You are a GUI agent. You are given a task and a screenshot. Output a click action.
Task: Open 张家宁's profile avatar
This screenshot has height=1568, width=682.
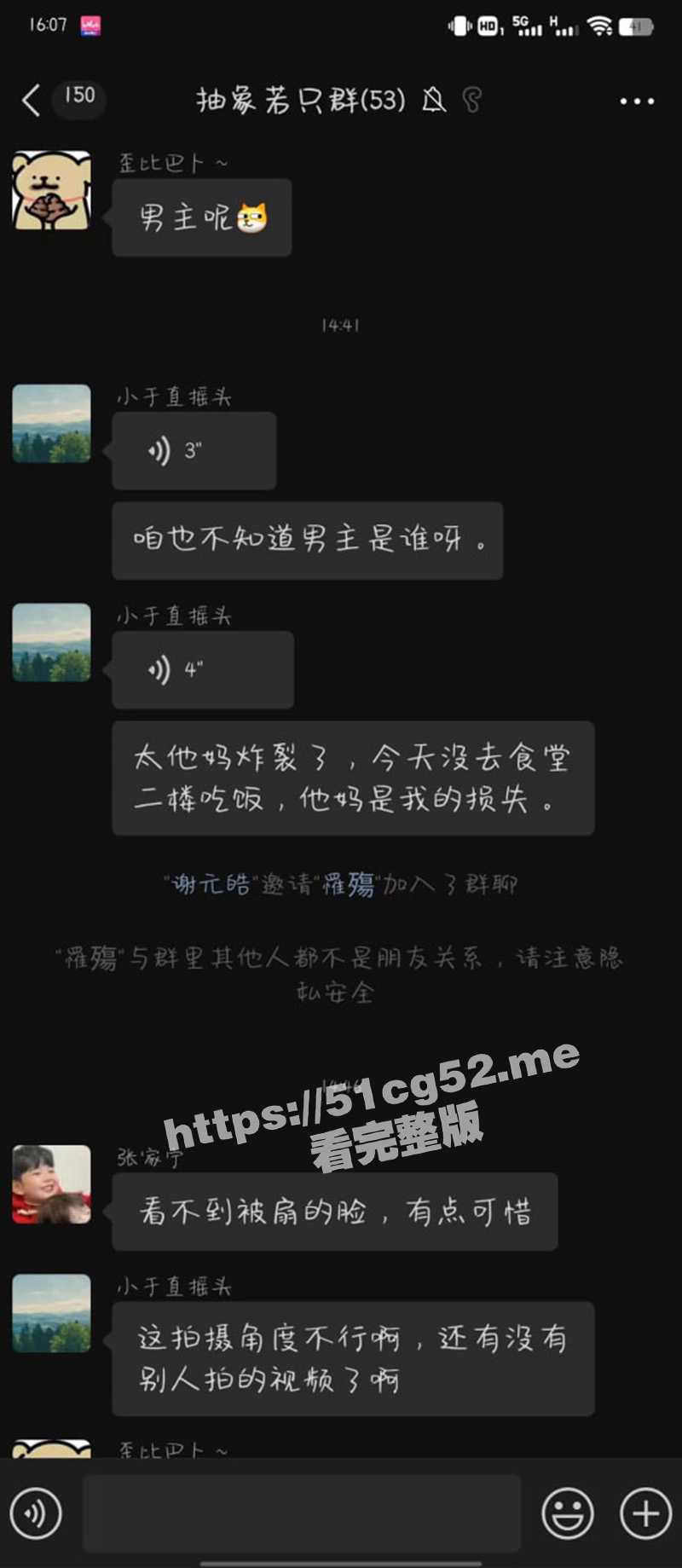(x=51, y=1184)
